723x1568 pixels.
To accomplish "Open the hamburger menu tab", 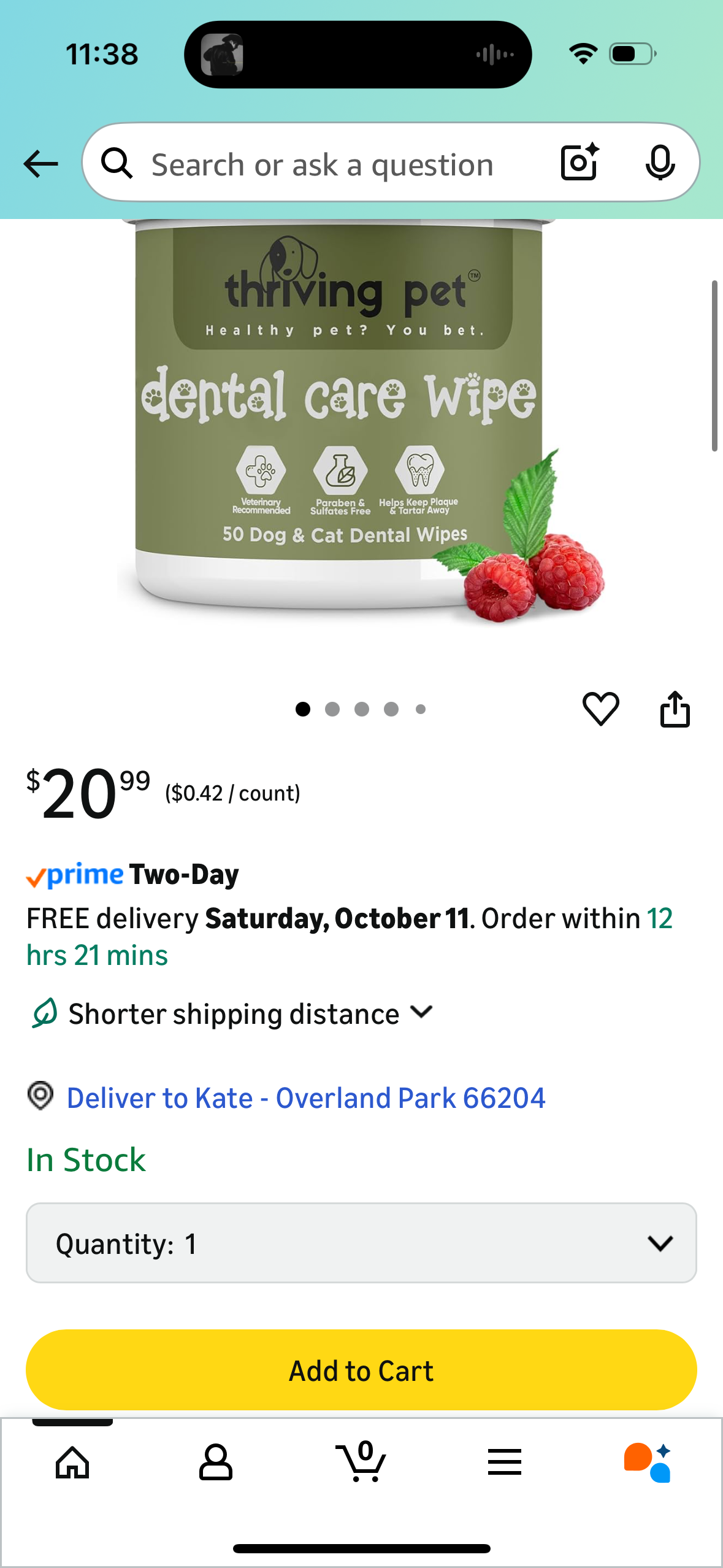I will point(505,1462).
